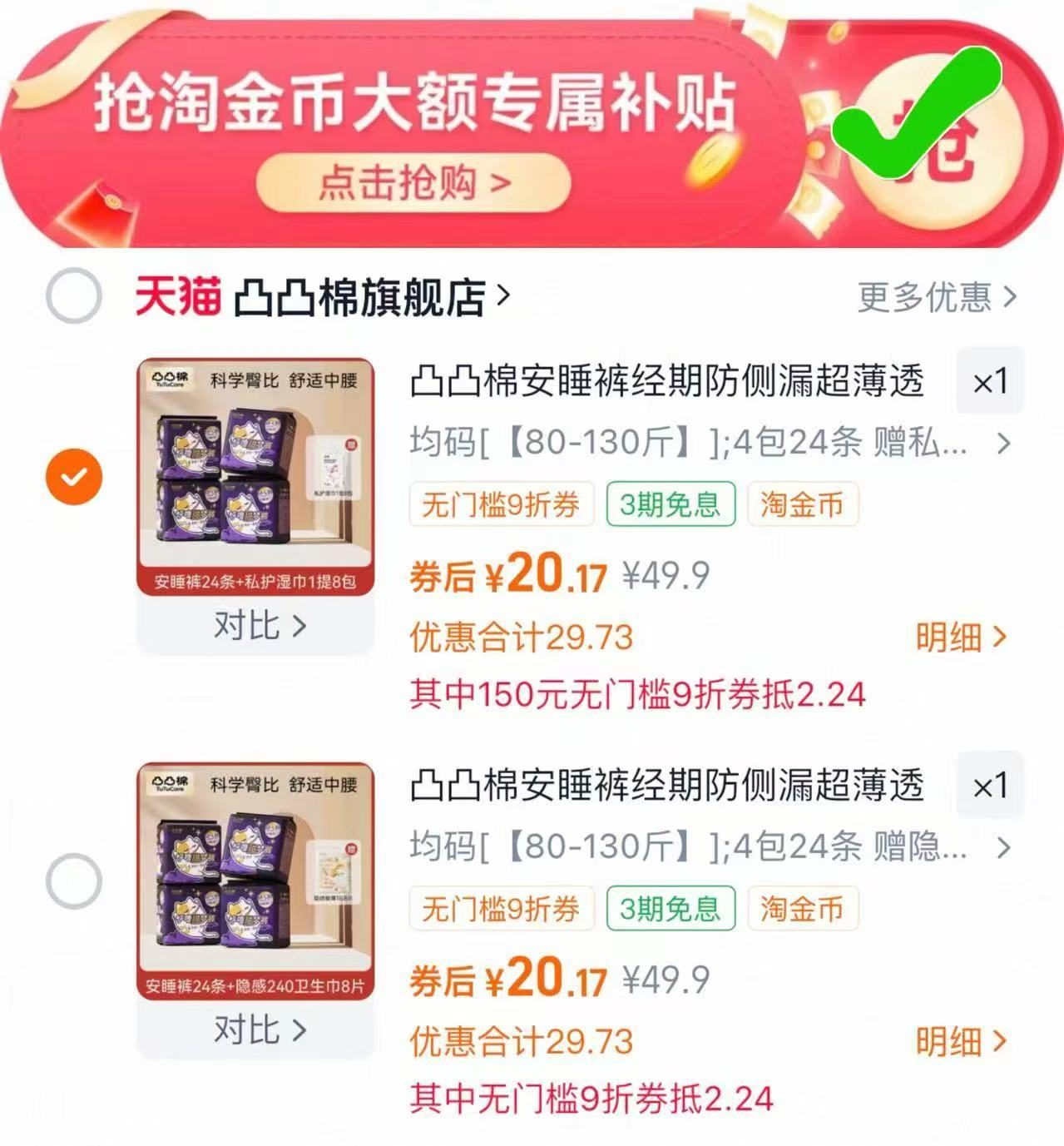Click the 无门槛9折券 tag on first item
This screenshot has height=1146, width=1064.
(x=500, y=504)
